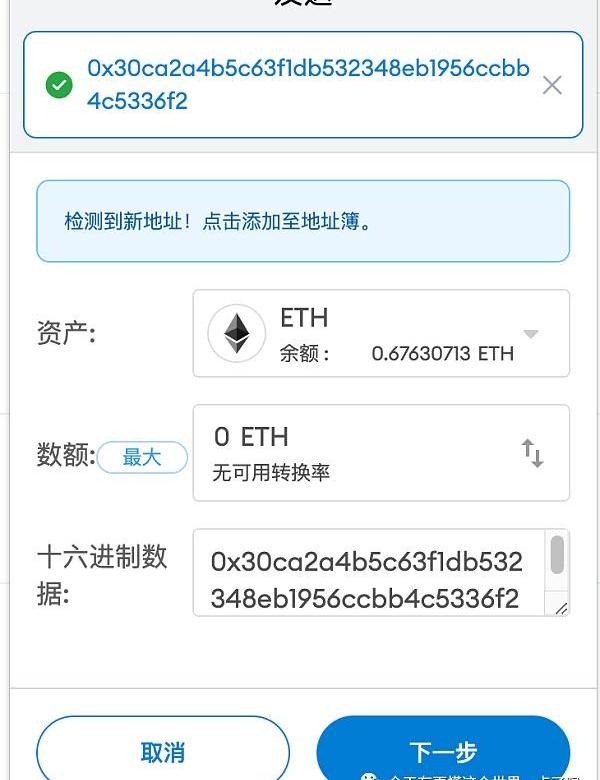Swap the amount currency with arrows icon
This screenshot has width=600, height=780.
click(532, 453)
